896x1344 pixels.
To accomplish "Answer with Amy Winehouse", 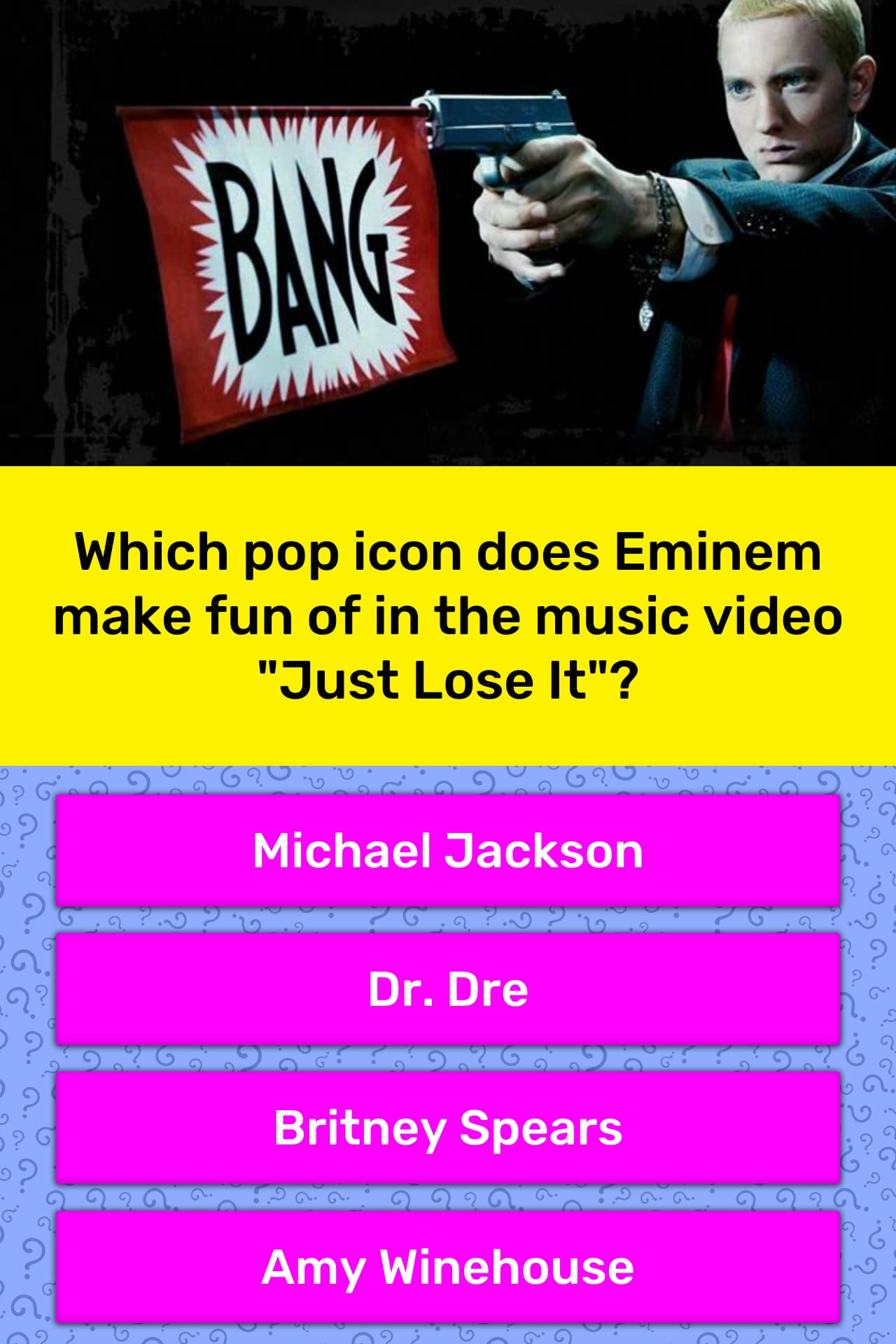I will tap(448, 1266).
